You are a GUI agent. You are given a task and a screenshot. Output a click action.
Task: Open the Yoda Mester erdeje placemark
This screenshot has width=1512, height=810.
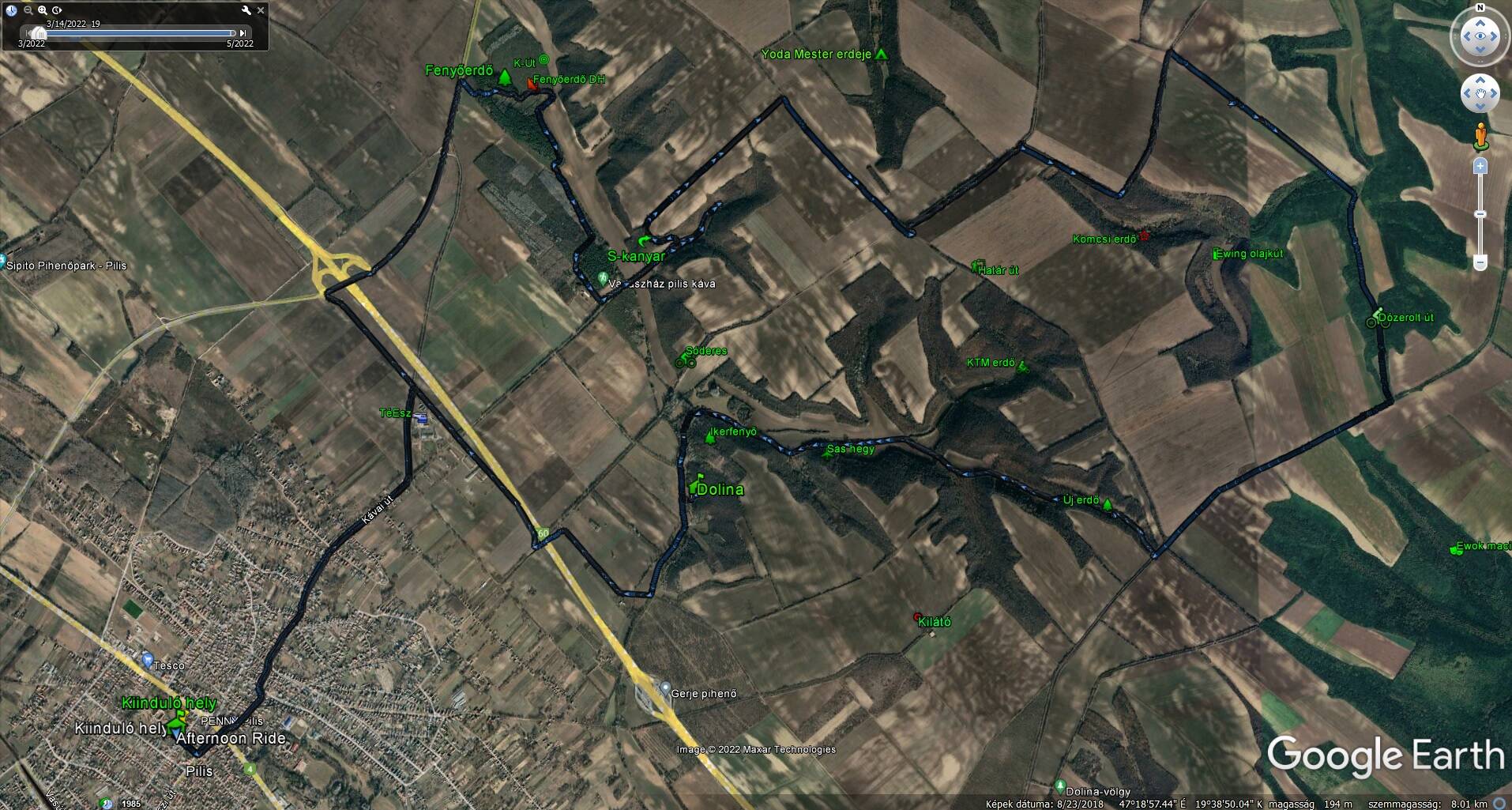pos(882,55)
